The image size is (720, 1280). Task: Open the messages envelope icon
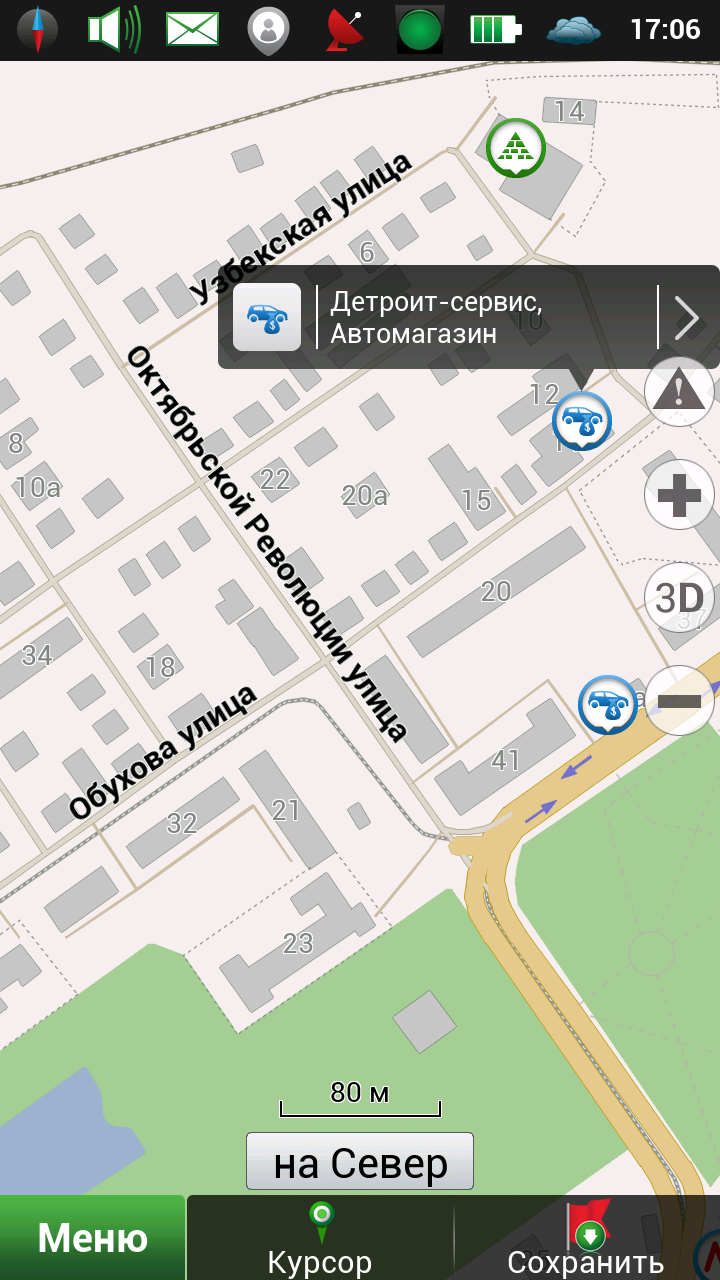(192, 30)
